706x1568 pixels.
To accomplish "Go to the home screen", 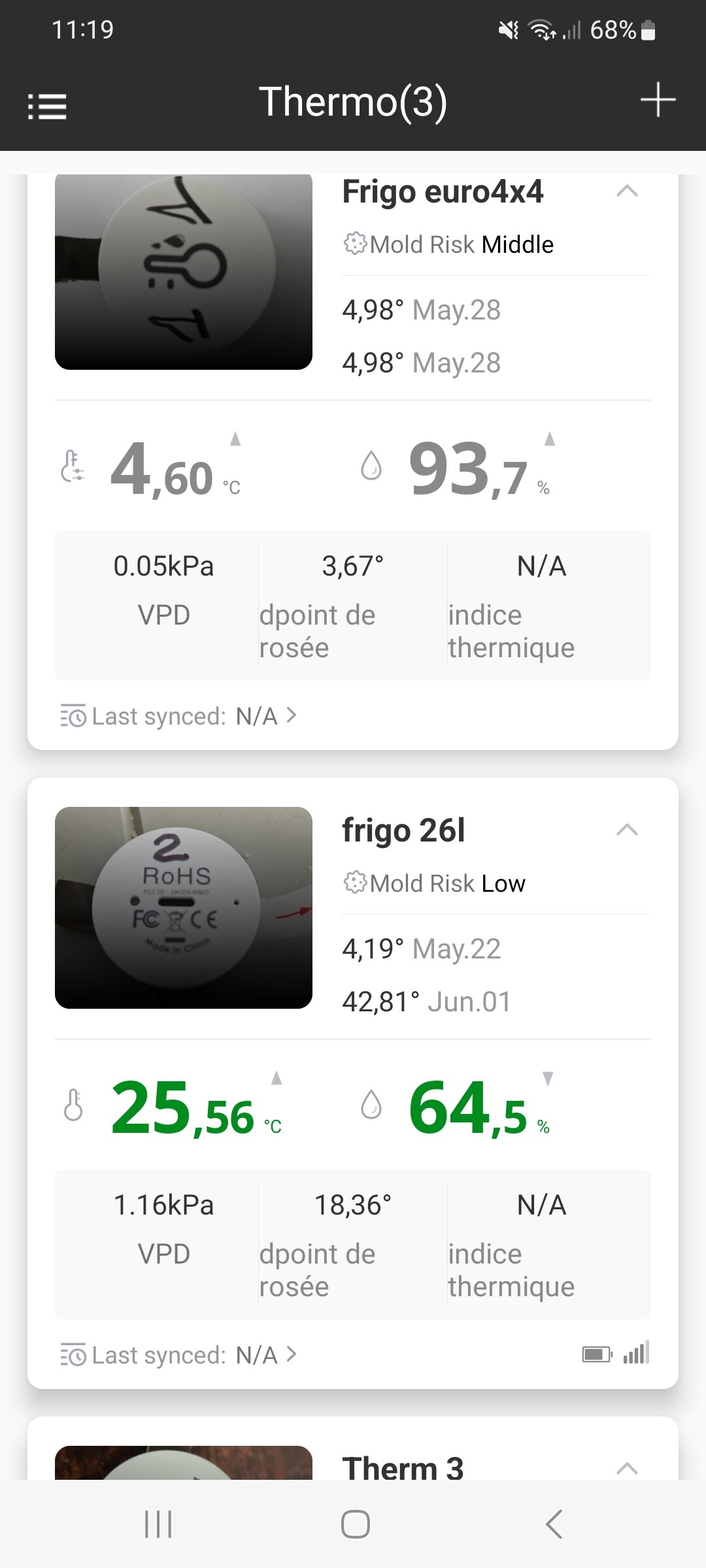I will coord(355,1524).
